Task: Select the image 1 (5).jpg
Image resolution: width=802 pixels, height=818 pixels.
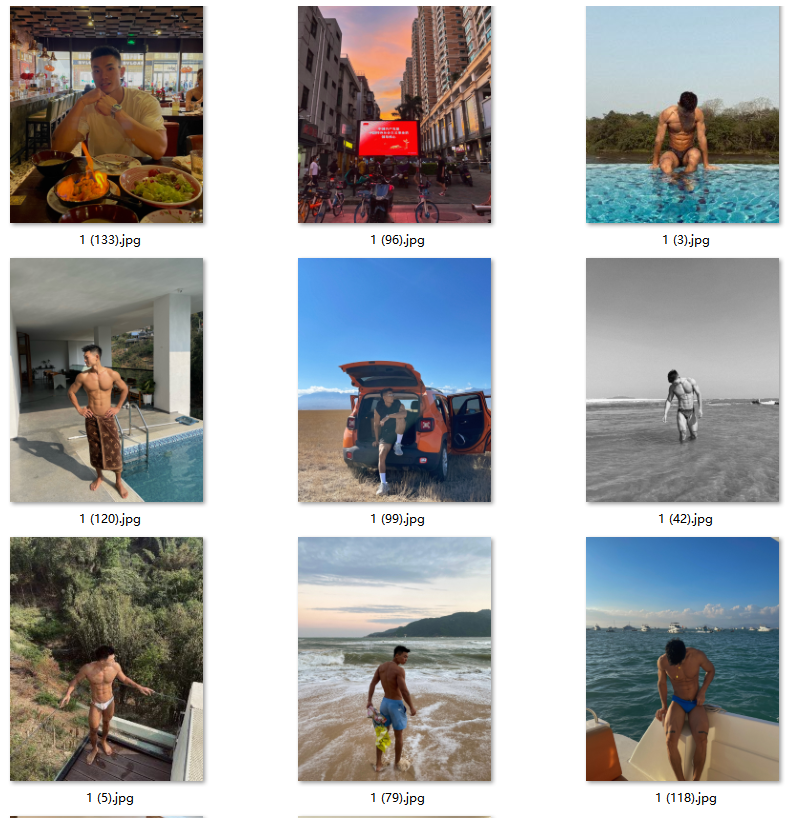Action: pos(106,659)
